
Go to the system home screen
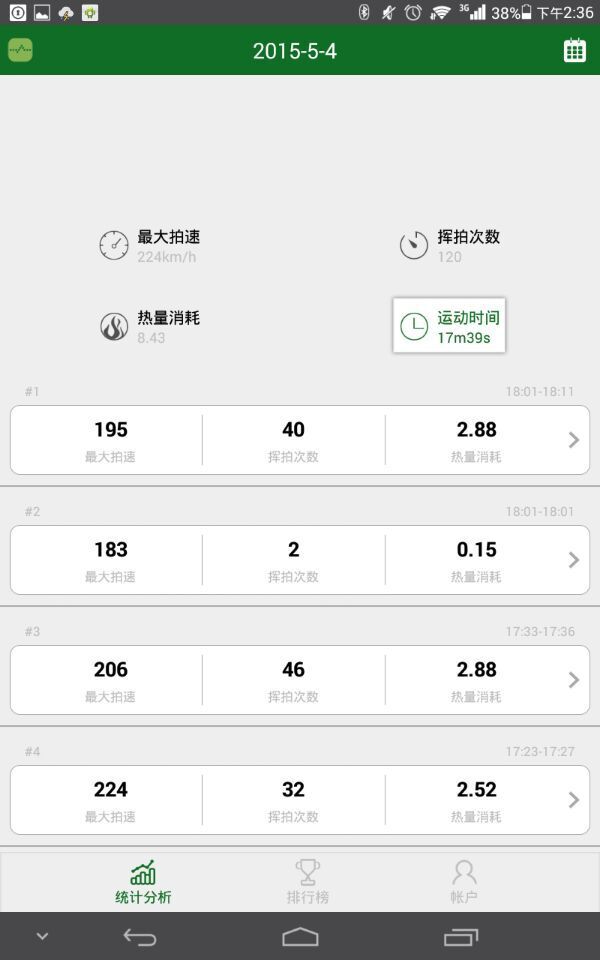tap(300, 937)
